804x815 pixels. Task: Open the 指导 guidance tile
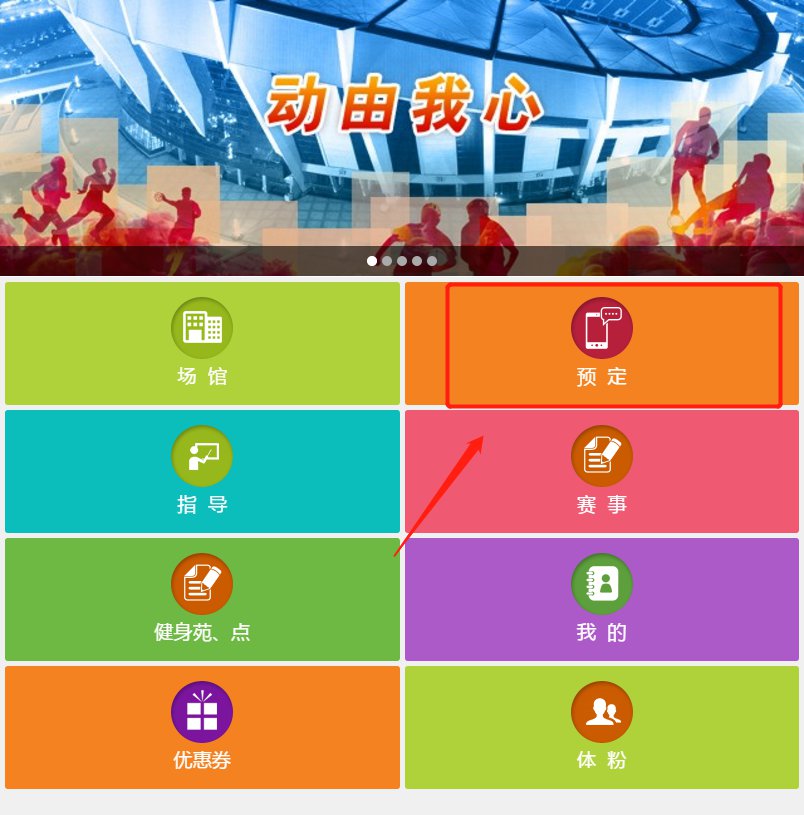point(202,471)
